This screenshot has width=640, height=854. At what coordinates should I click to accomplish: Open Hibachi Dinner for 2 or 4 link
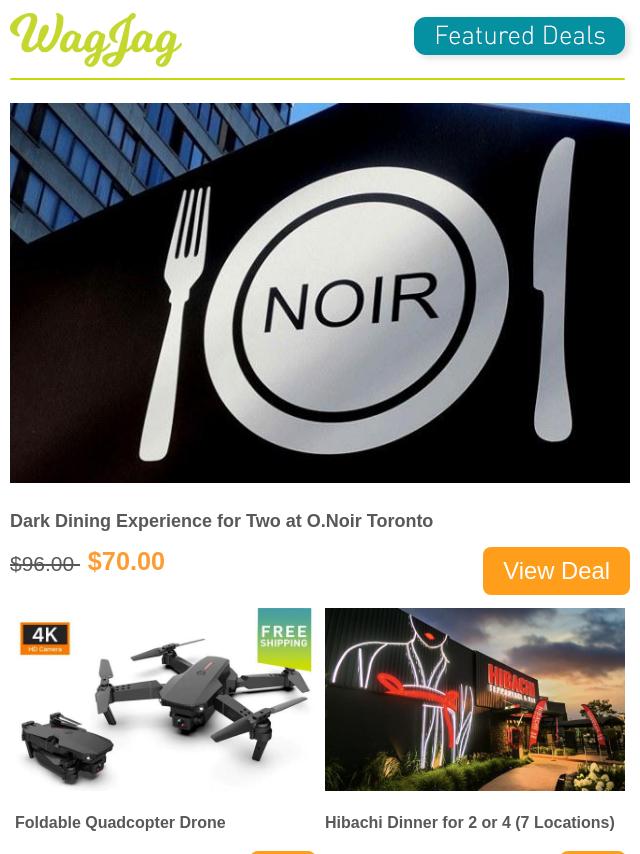(x=469, y=822)
